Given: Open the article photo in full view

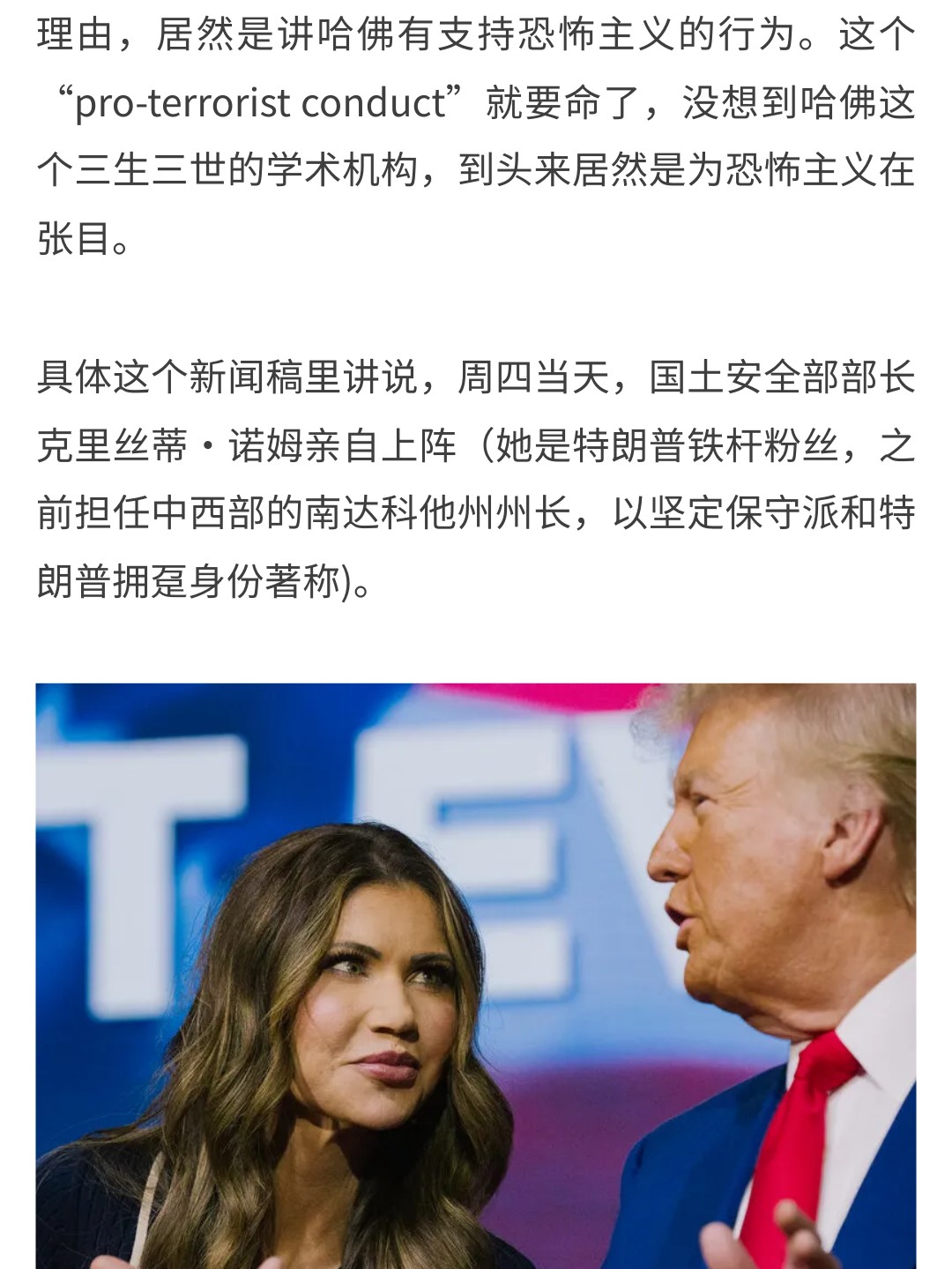Looking at the screenshot, I should (476, 974).
